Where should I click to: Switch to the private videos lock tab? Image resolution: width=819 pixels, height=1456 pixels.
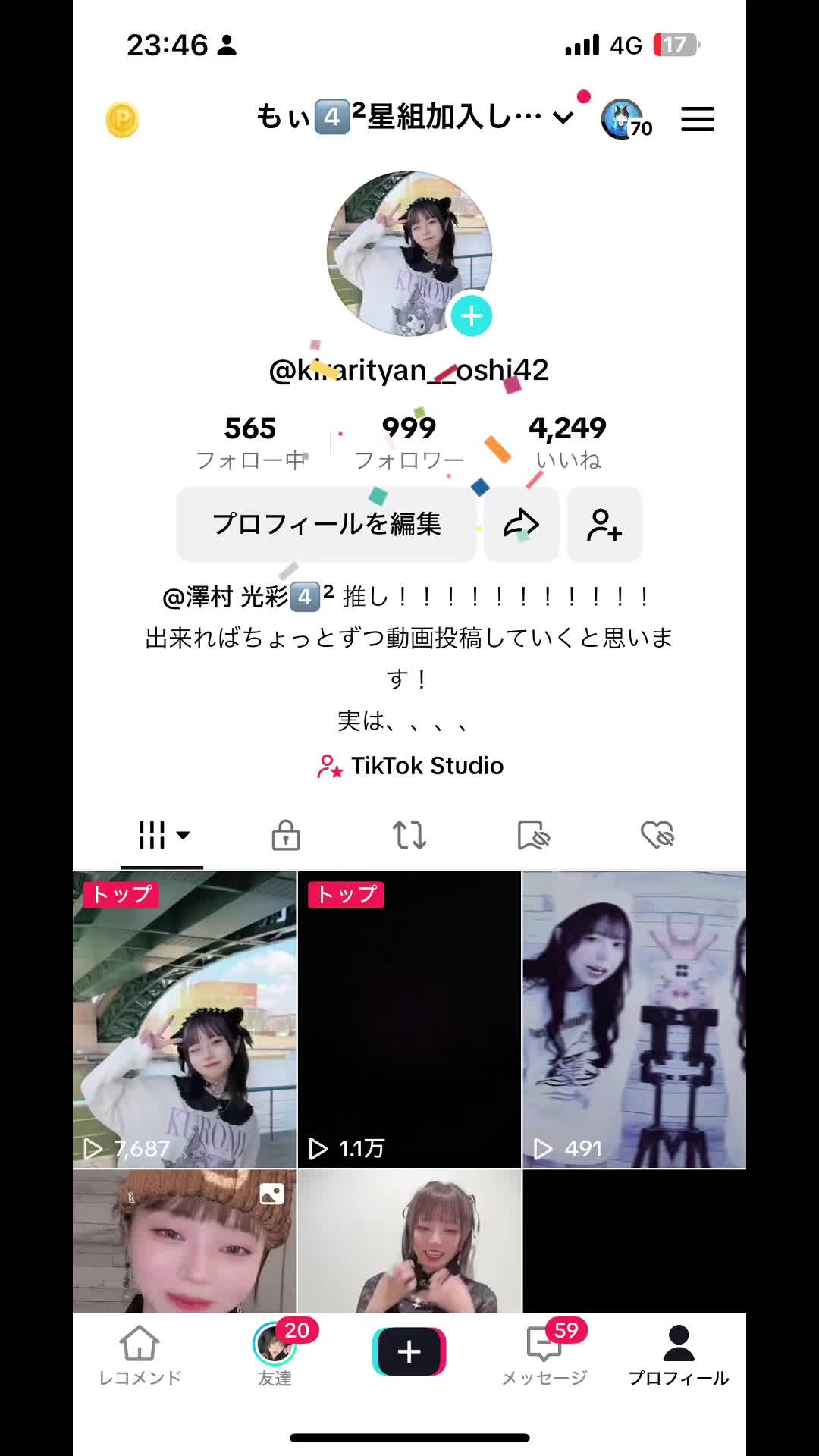pos(286,835)
